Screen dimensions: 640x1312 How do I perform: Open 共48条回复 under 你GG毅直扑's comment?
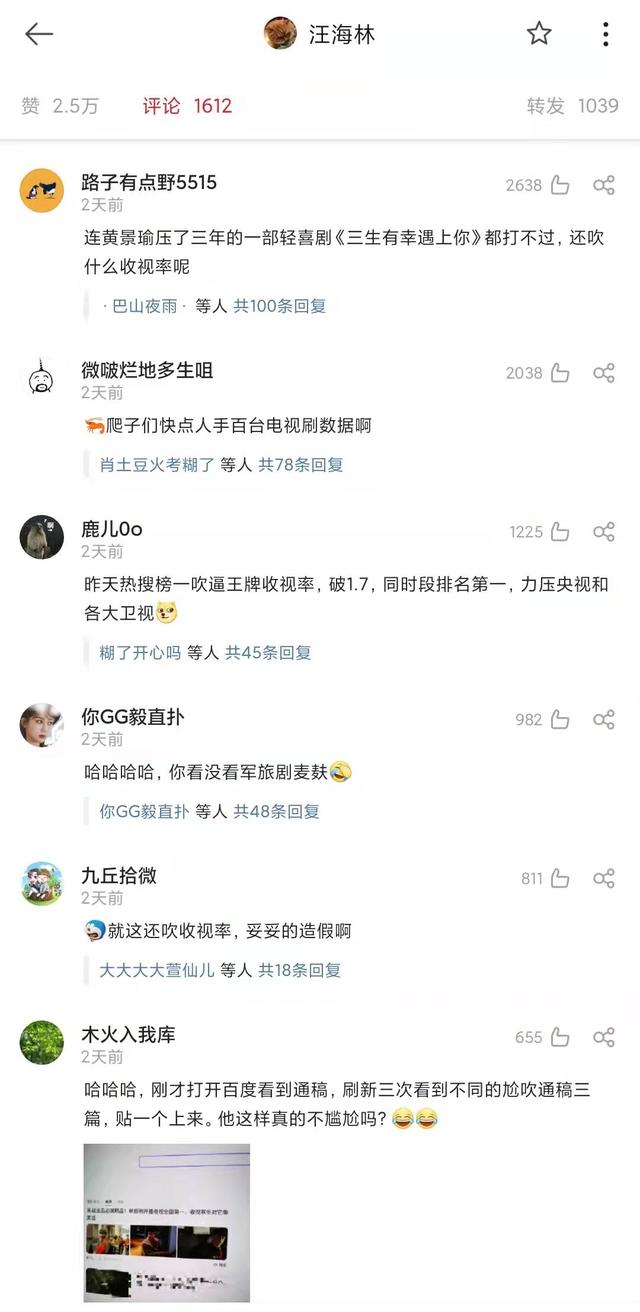click(x=276, y=812)
